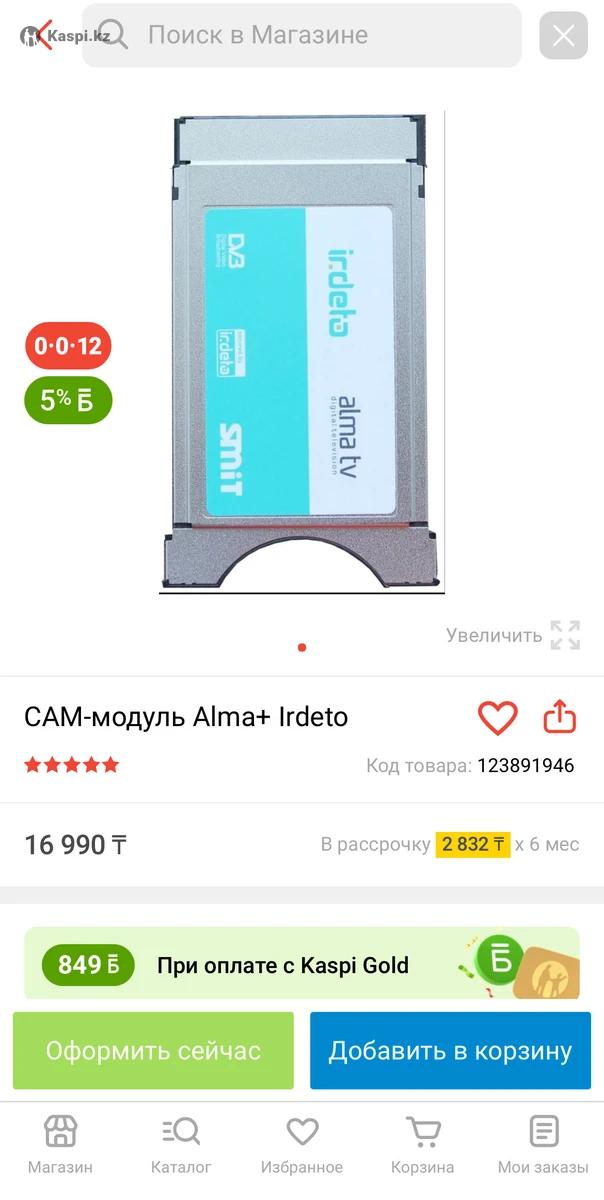Switch to the Магазин tab
604x1200 pixels.
pos(60,1145)
